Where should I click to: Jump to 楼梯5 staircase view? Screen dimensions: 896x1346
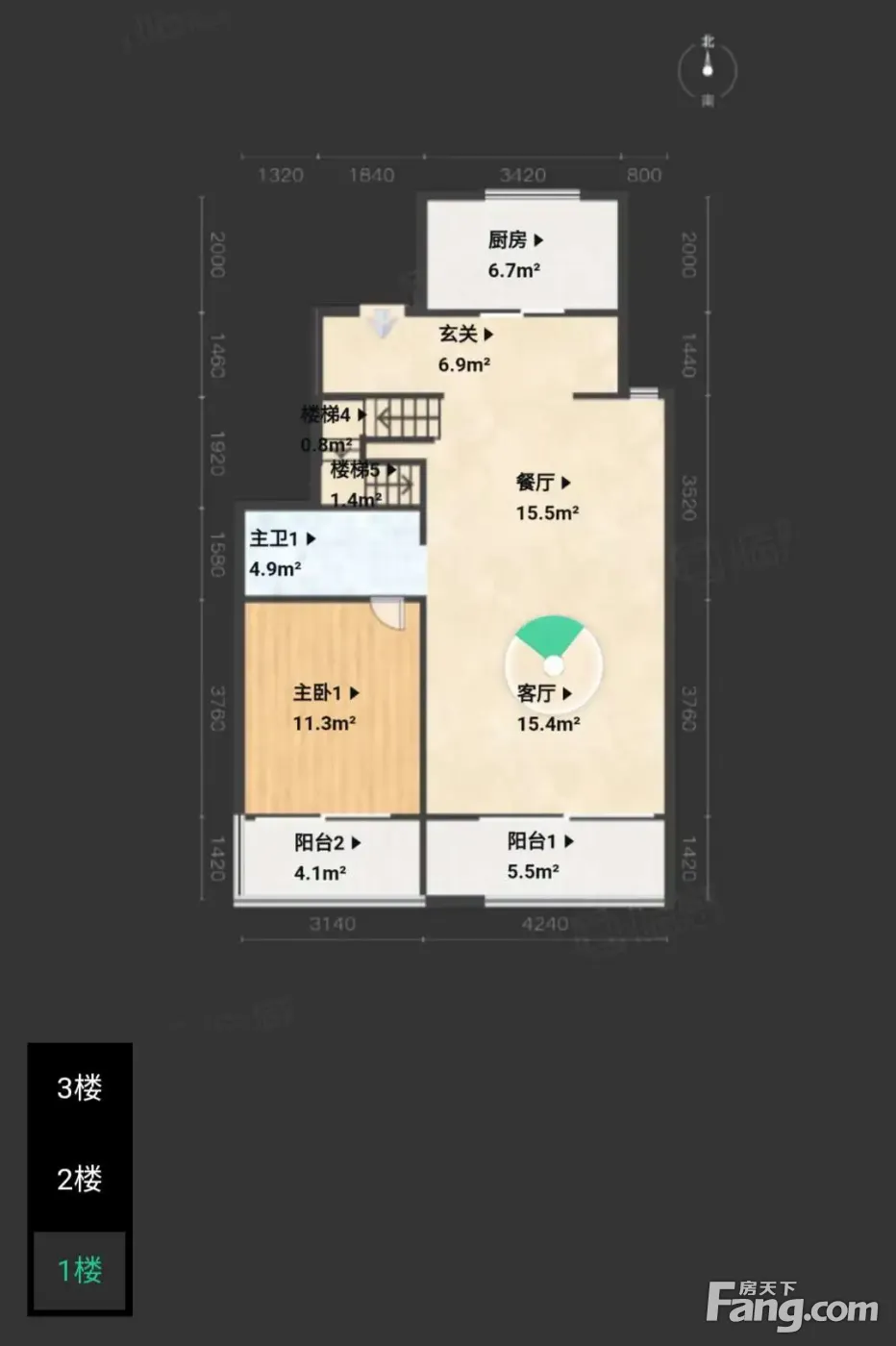pyautogui.click(x=363, y=470)
